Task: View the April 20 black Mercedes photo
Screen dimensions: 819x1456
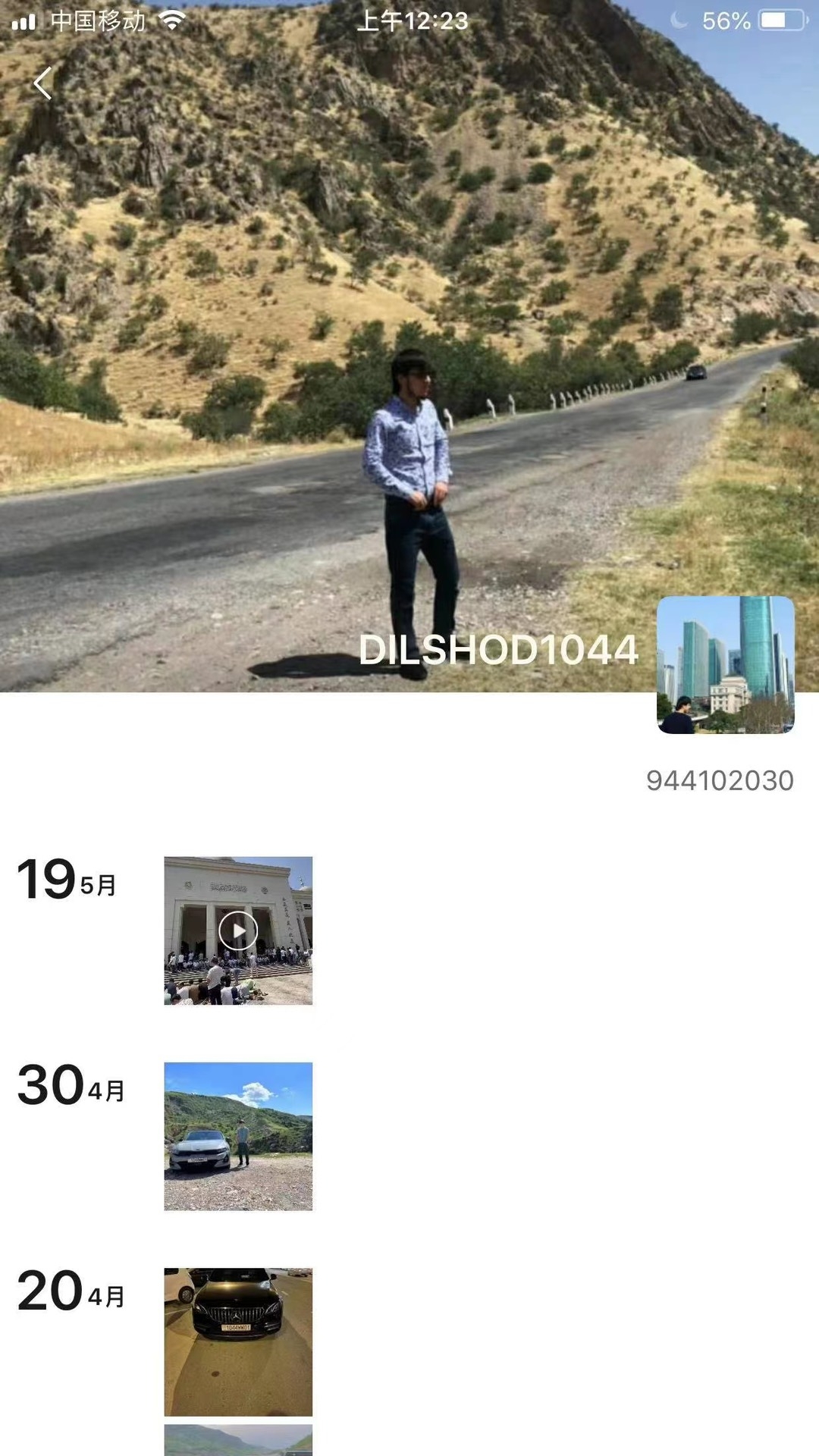Action: coord(238,1341)
